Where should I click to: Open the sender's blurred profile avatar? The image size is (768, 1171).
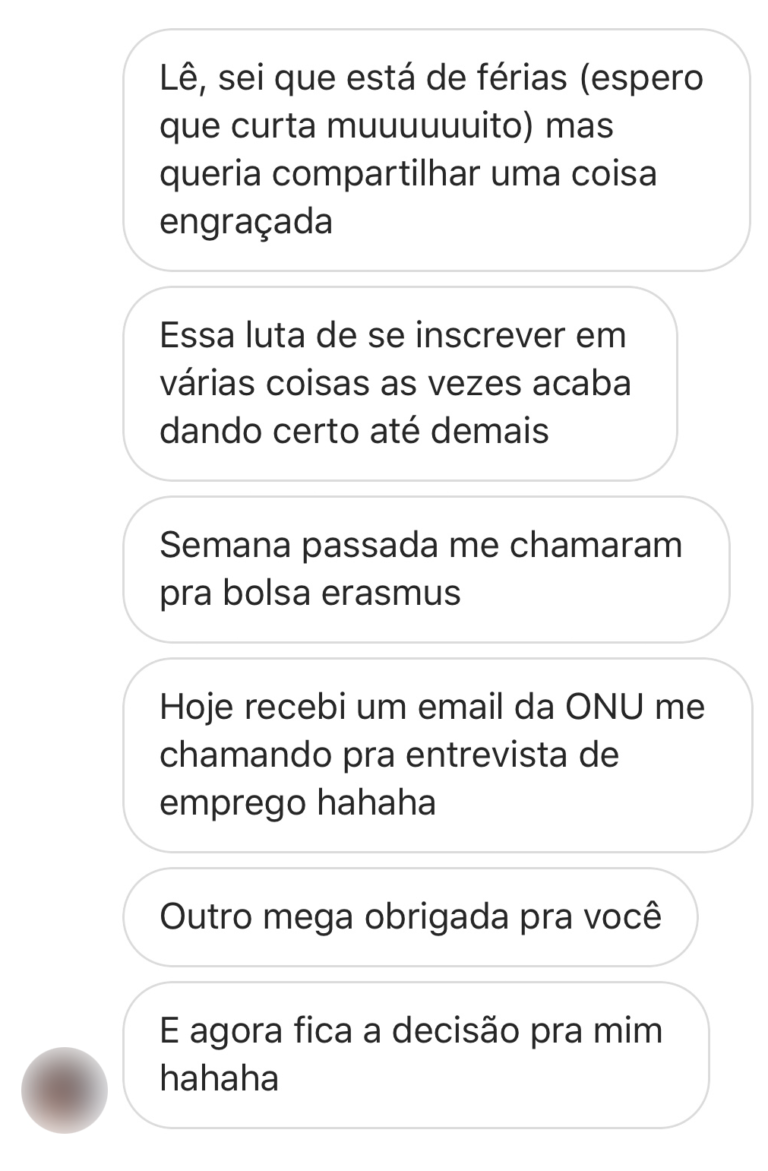tap(64, 1090)
